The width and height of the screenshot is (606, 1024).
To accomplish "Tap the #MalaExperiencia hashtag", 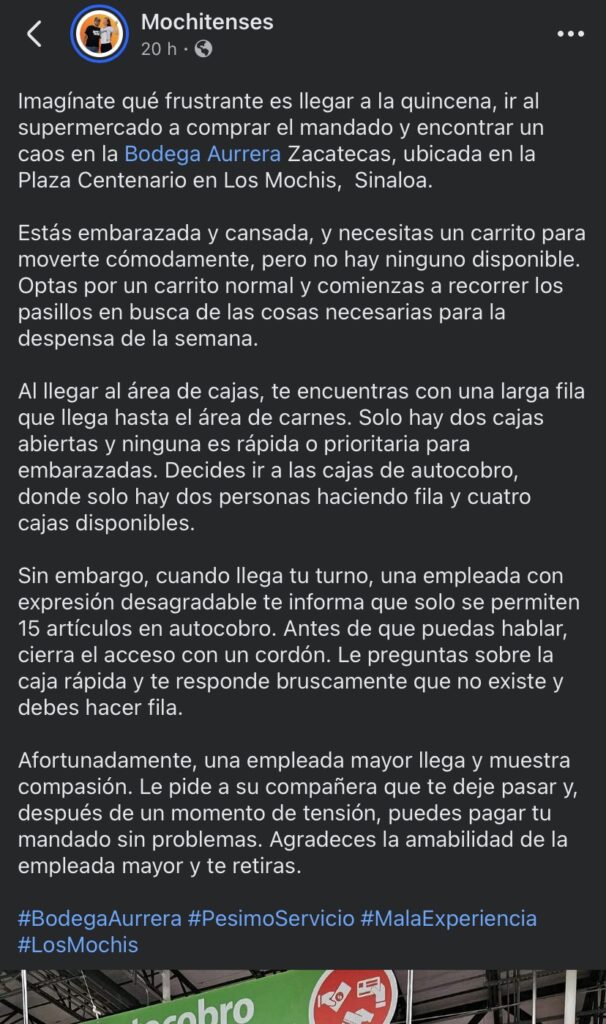I will point(448,918).
